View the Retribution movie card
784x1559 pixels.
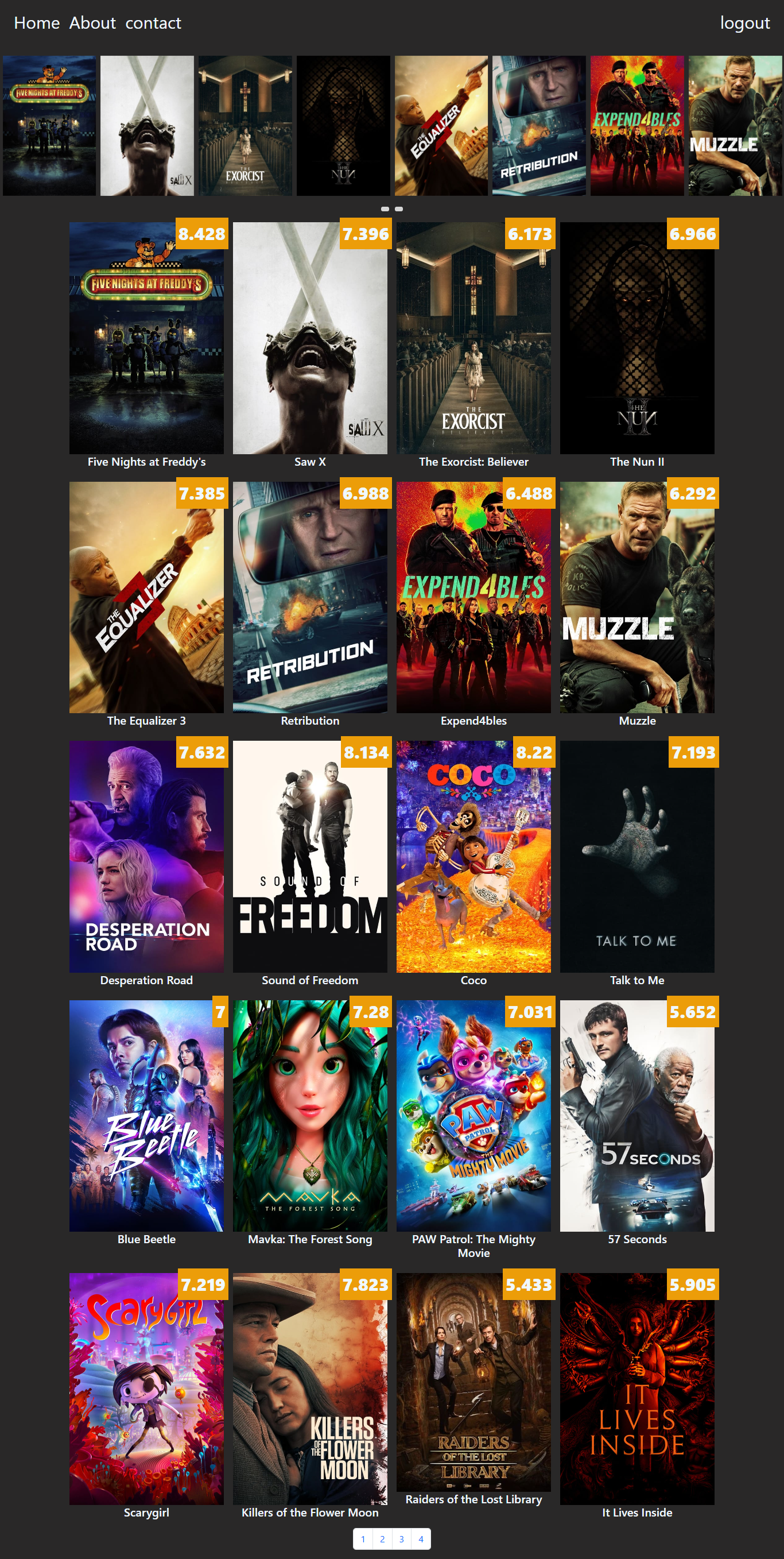click(x=310, y=597)
